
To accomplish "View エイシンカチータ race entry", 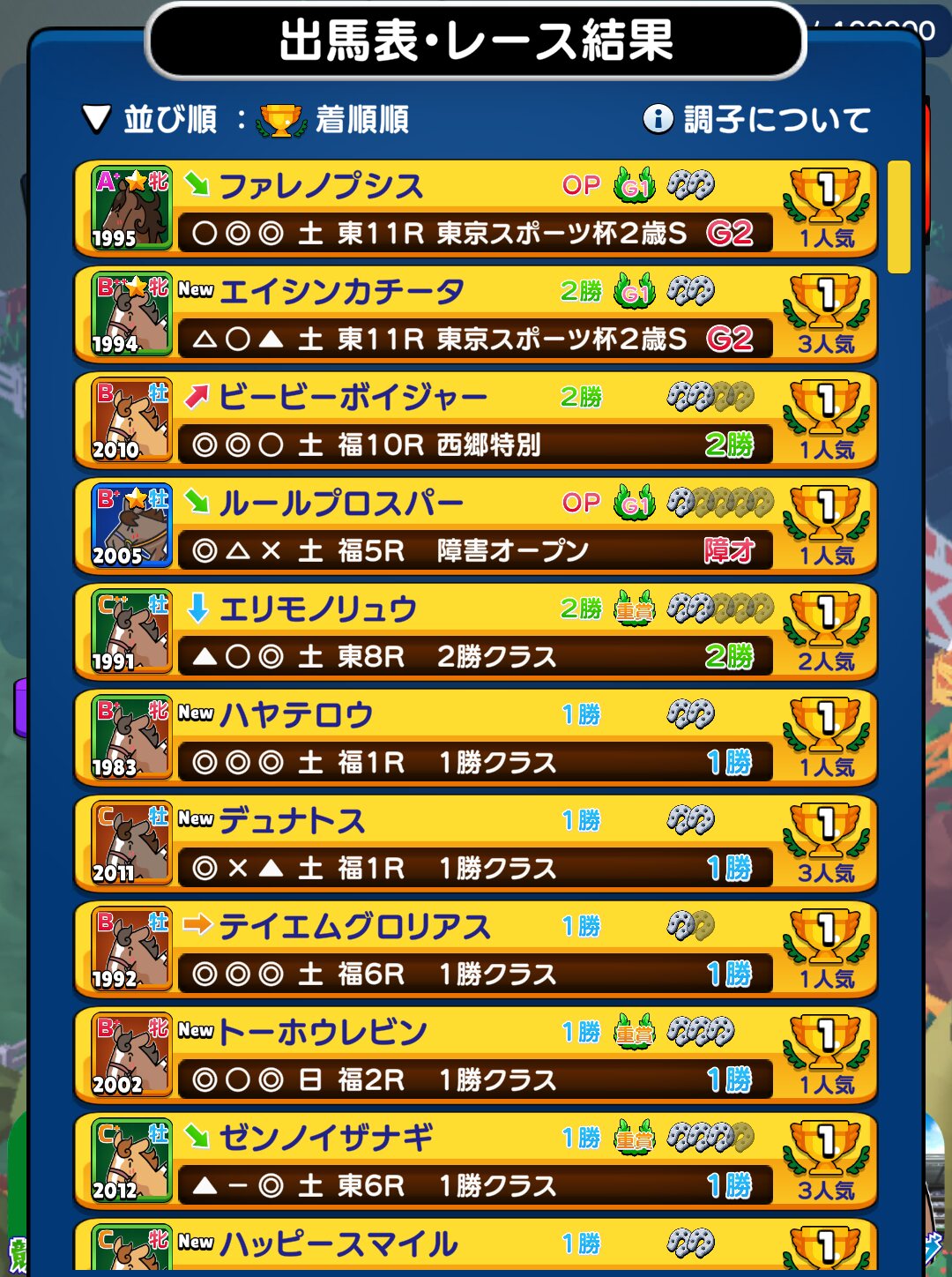I will click(474, 315).
